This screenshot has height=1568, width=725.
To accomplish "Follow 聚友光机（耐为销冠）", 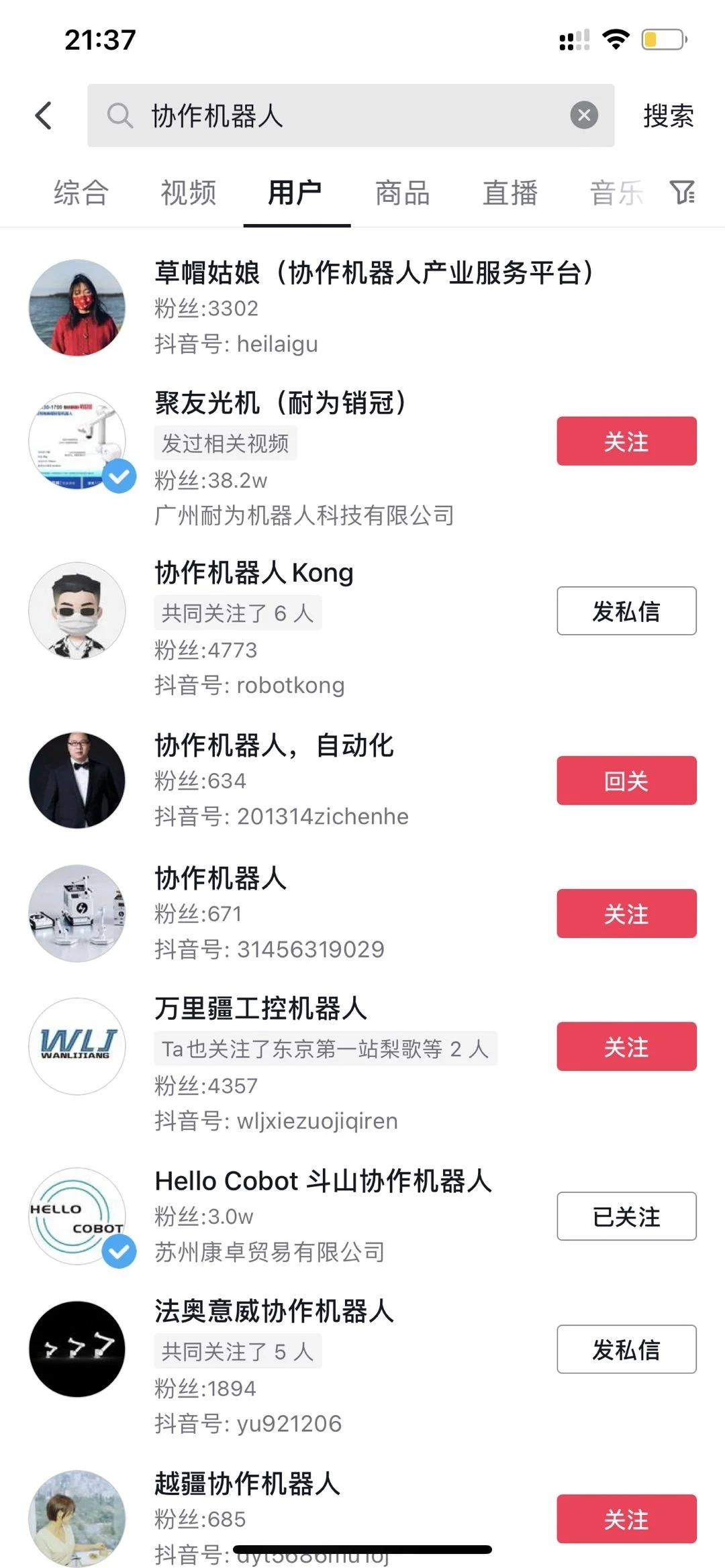I will click(626, 441).
